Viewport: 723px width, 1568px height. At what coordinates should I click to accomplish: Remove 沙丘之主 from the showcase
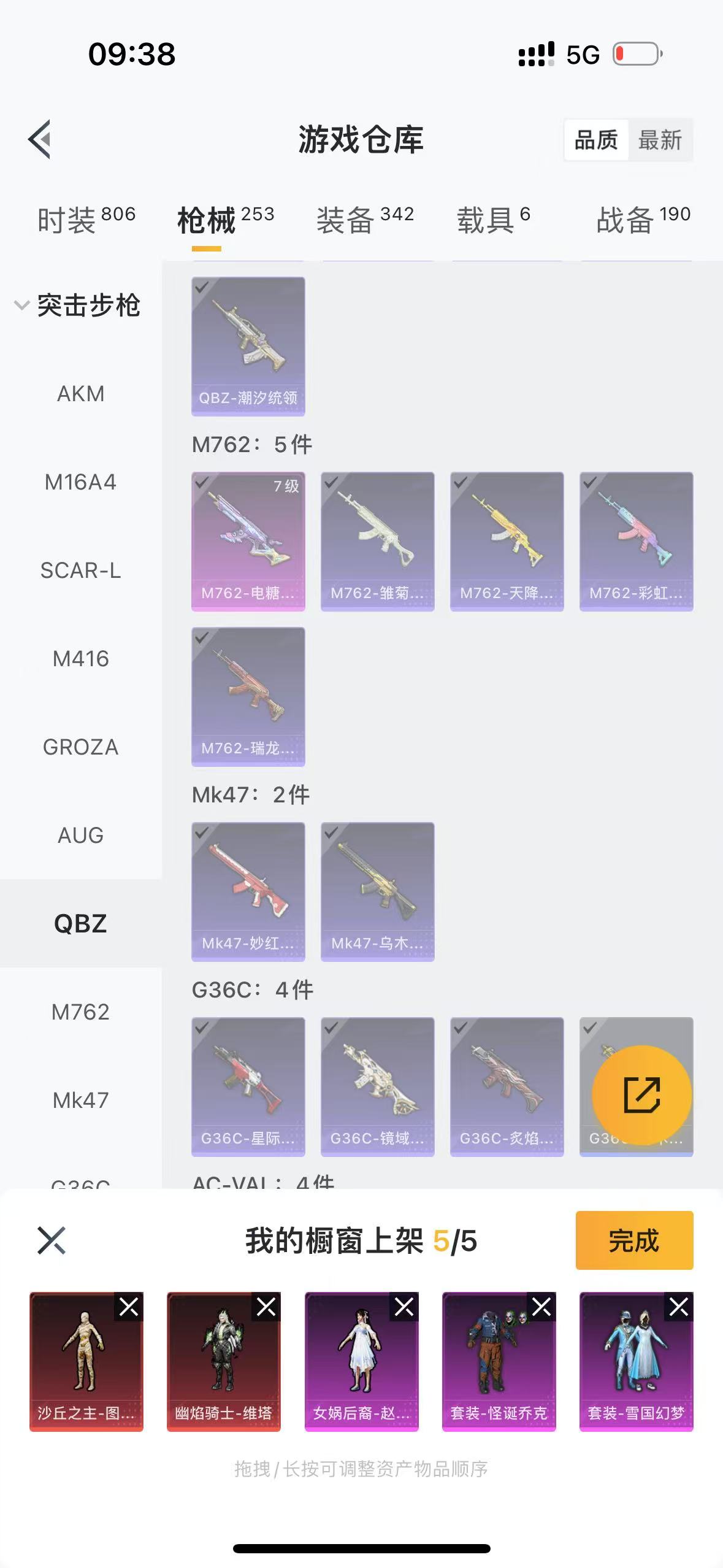click(x=129, y=1307)
